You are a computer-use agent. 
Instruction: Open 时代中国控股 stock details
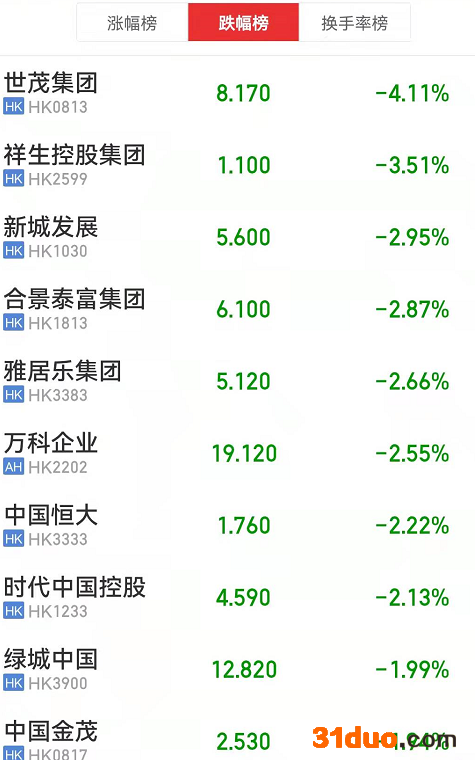click(238, 598)
